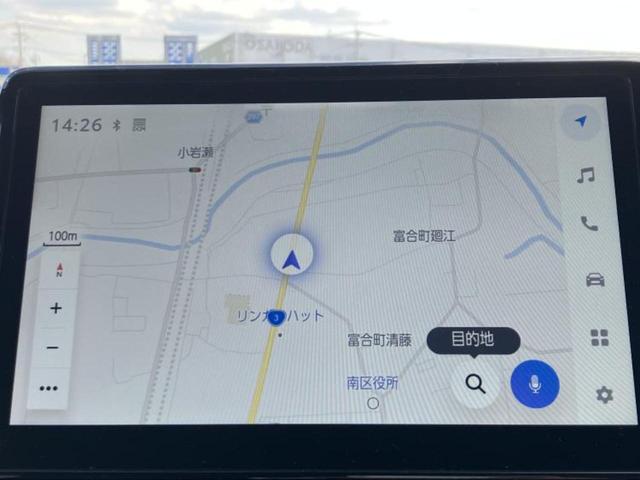
Task: Switch to the music tab
Action: [586, 175]
